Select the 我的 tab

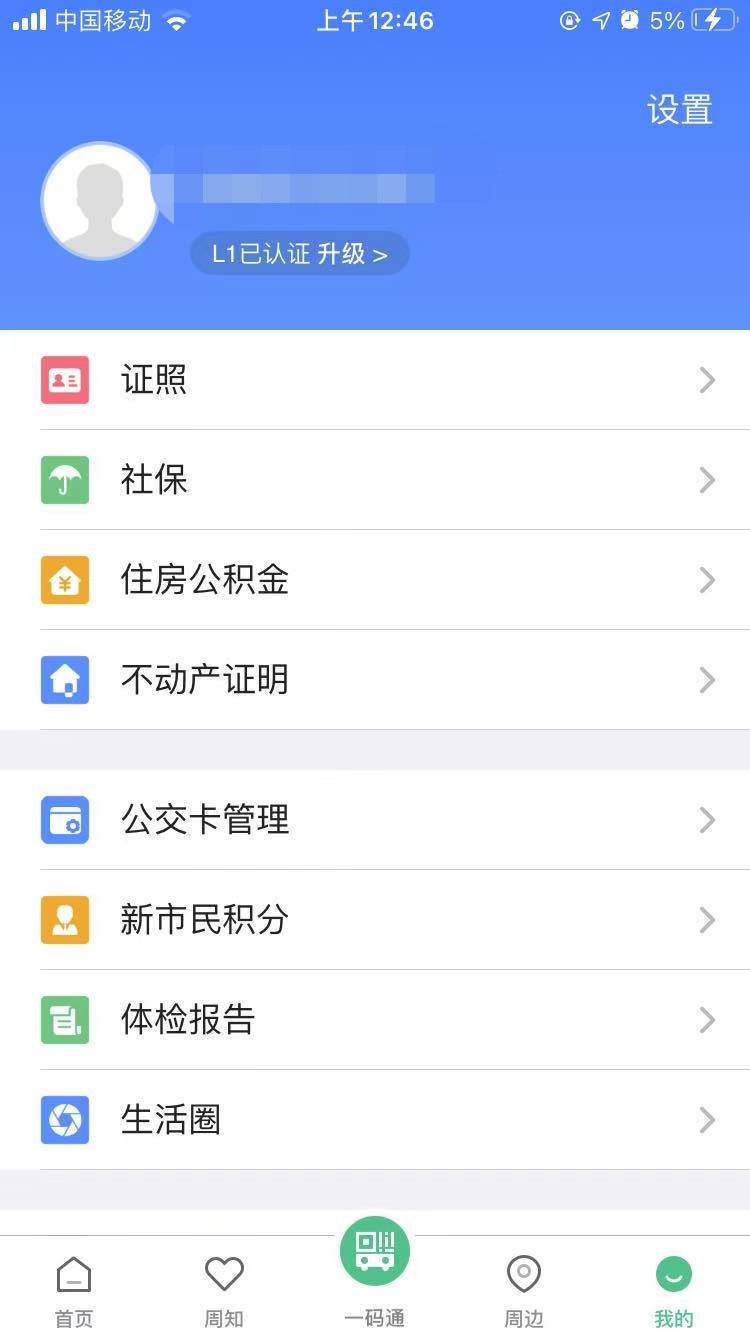coord(674,1290)
